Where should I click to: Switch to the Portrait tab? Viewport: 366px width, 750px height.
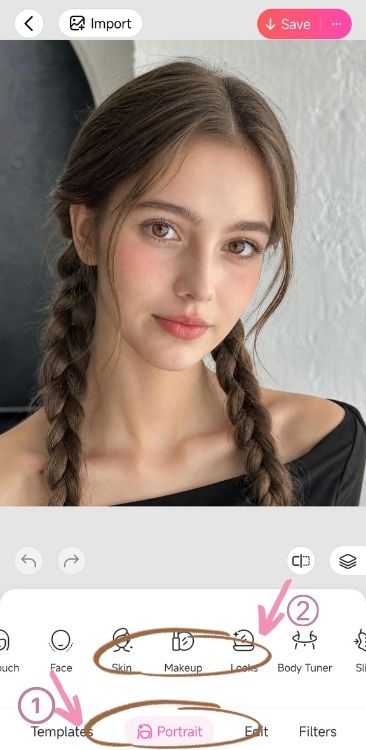pyautogui.click(x=169, y=731)
